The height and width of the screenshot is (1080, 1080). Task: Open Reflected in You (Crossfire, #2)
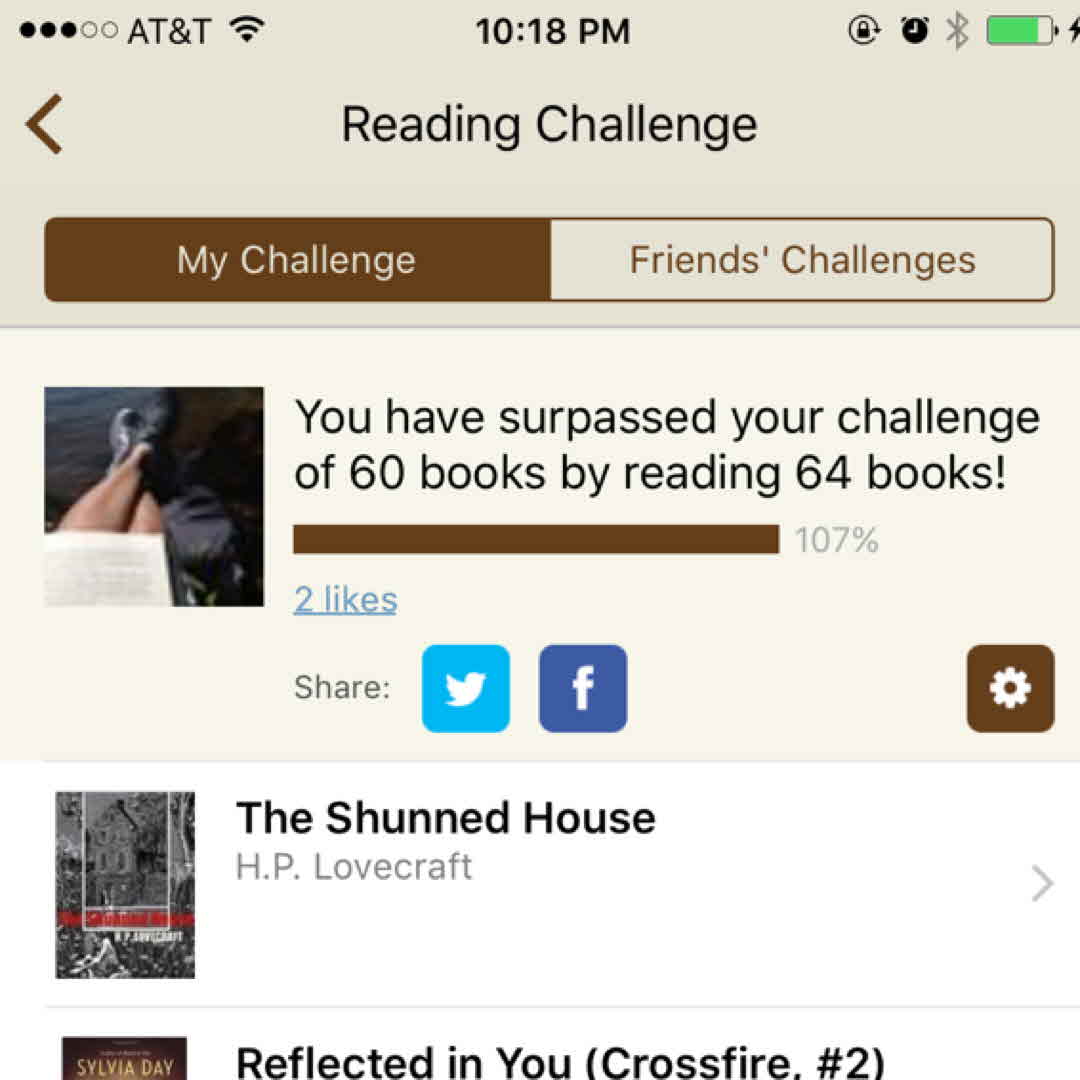tap(560, 1058)
